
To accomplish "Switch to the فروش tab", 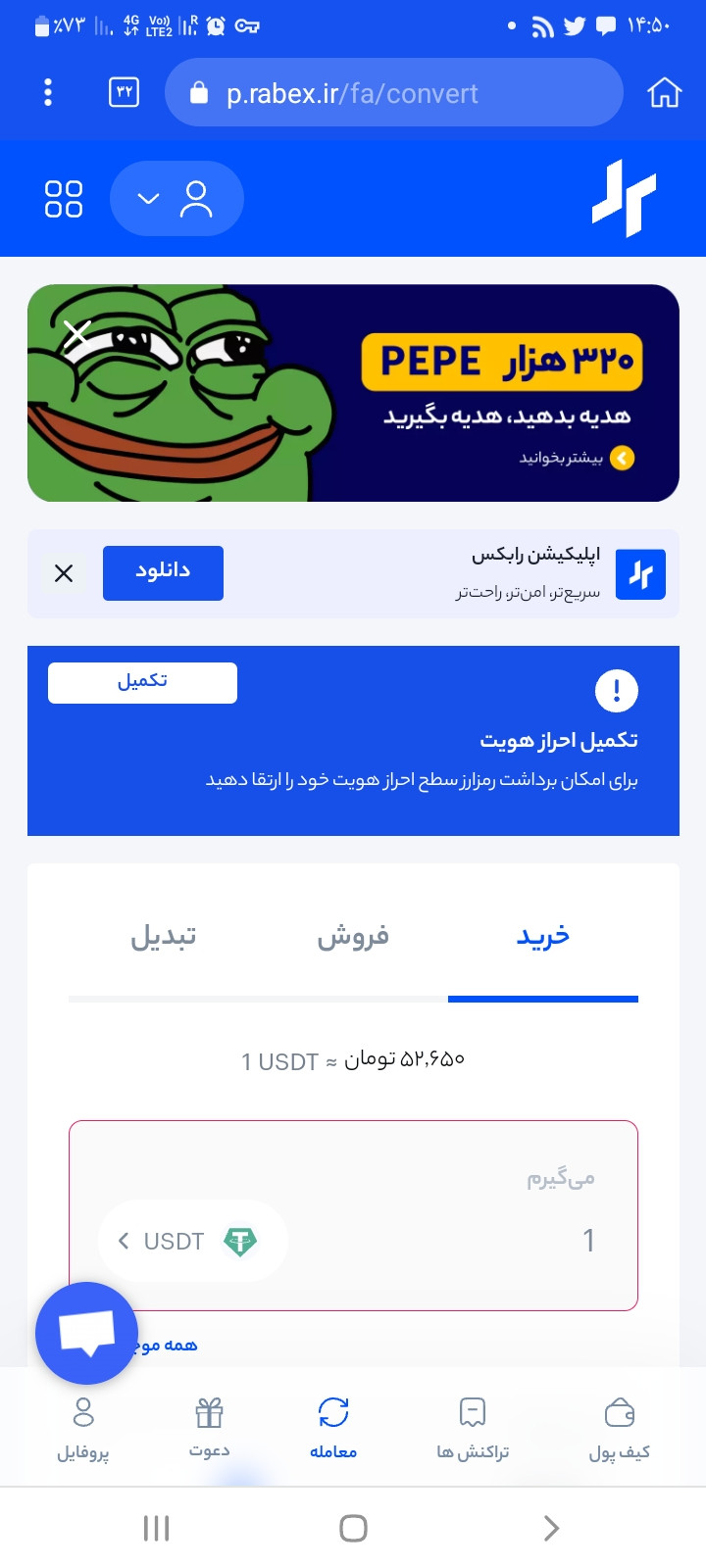I will click(353, 937).
